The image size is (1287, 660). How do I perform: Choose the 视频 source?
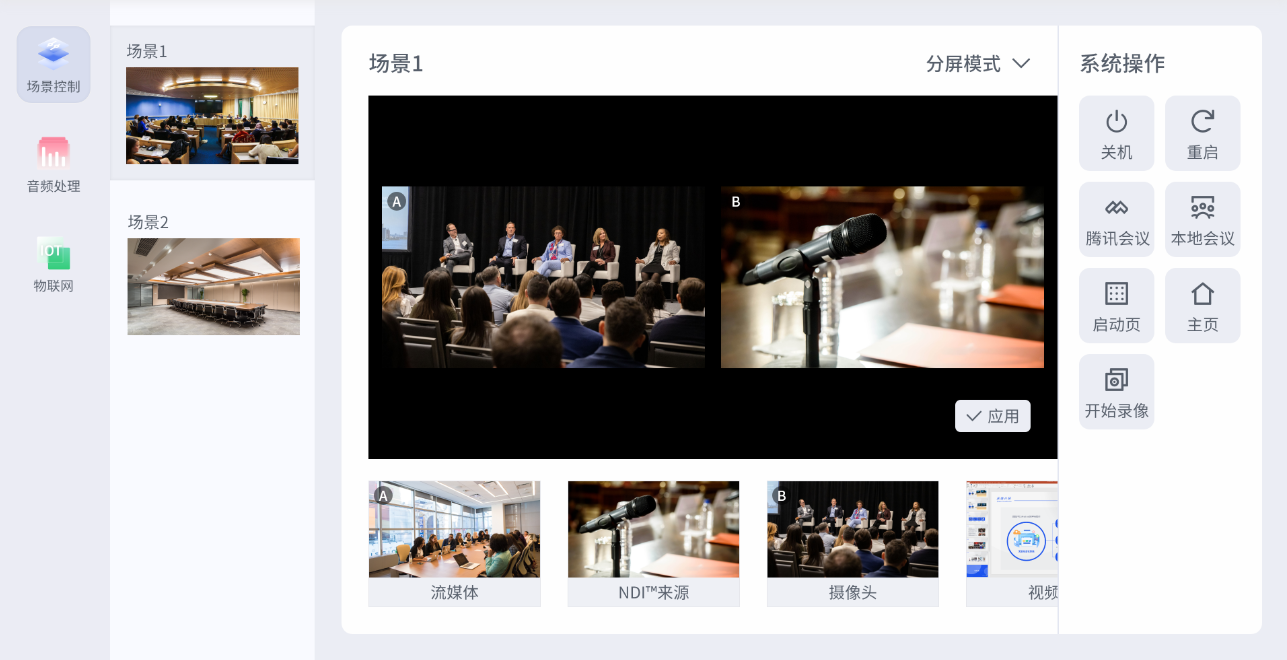(1012, 542)
